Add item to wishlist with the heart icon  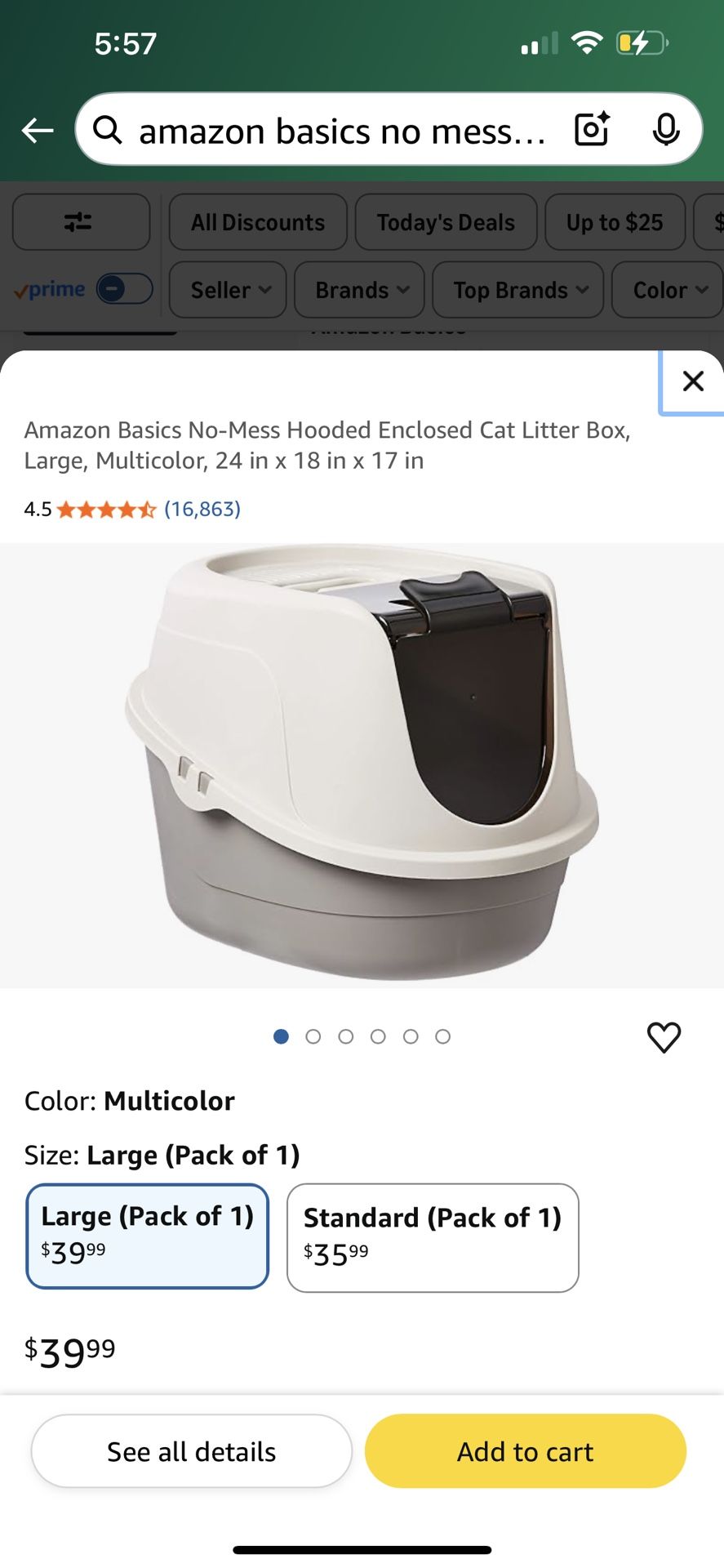point(664,1037)
